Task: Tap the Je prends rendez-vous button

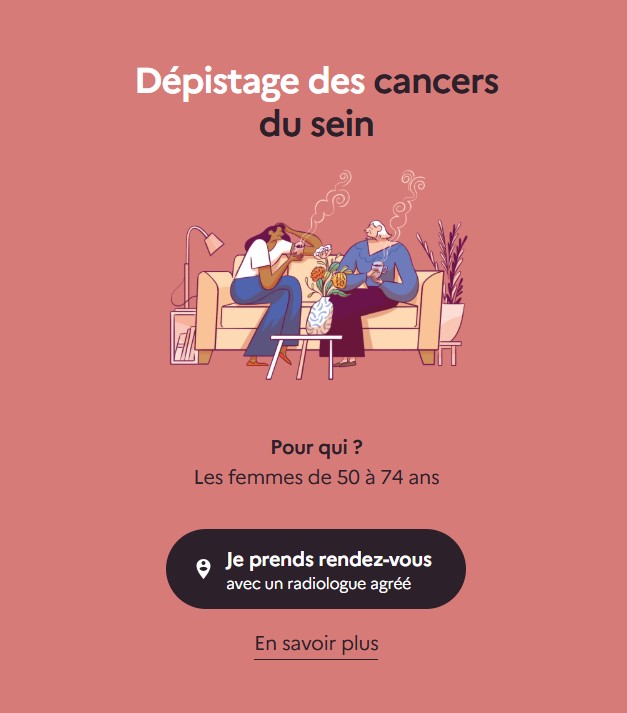Action: [x=316, y=569]
